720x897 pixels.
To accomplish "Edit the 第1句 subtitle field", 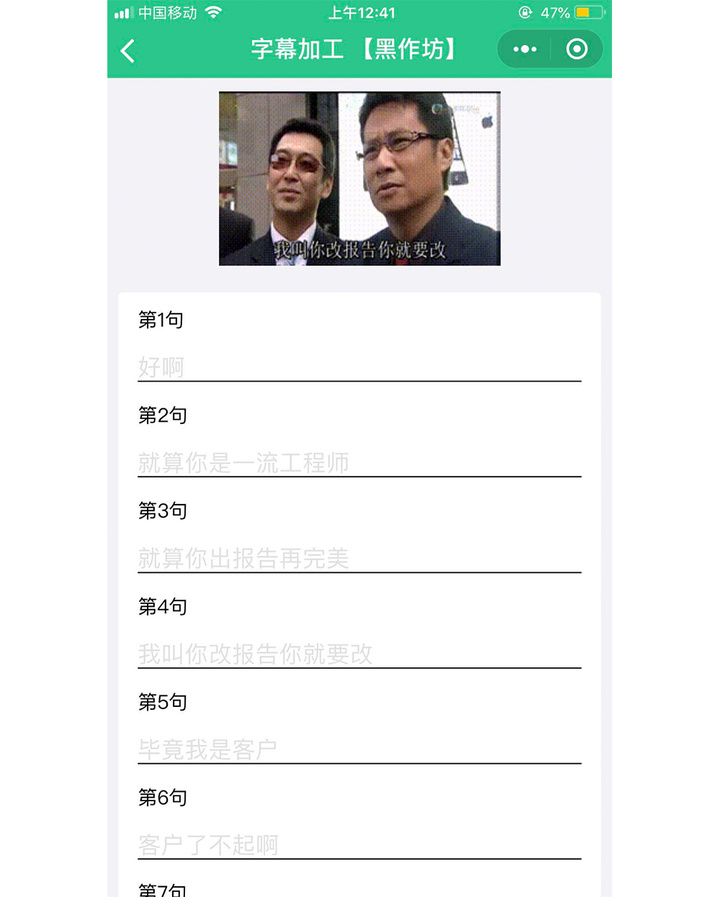I will point(359,367).
